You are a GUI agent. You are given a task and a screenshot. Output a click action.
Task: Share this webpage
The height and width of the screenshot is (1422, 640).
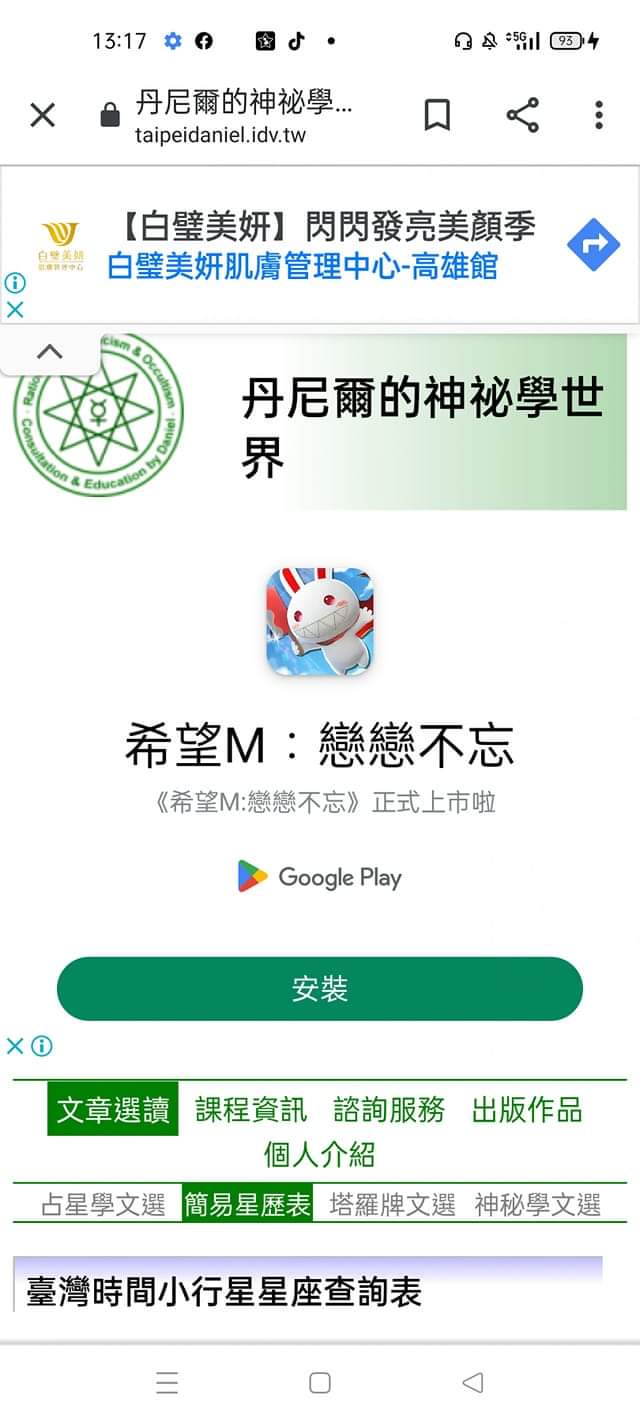pyautogui.click(x=522, y=116)
